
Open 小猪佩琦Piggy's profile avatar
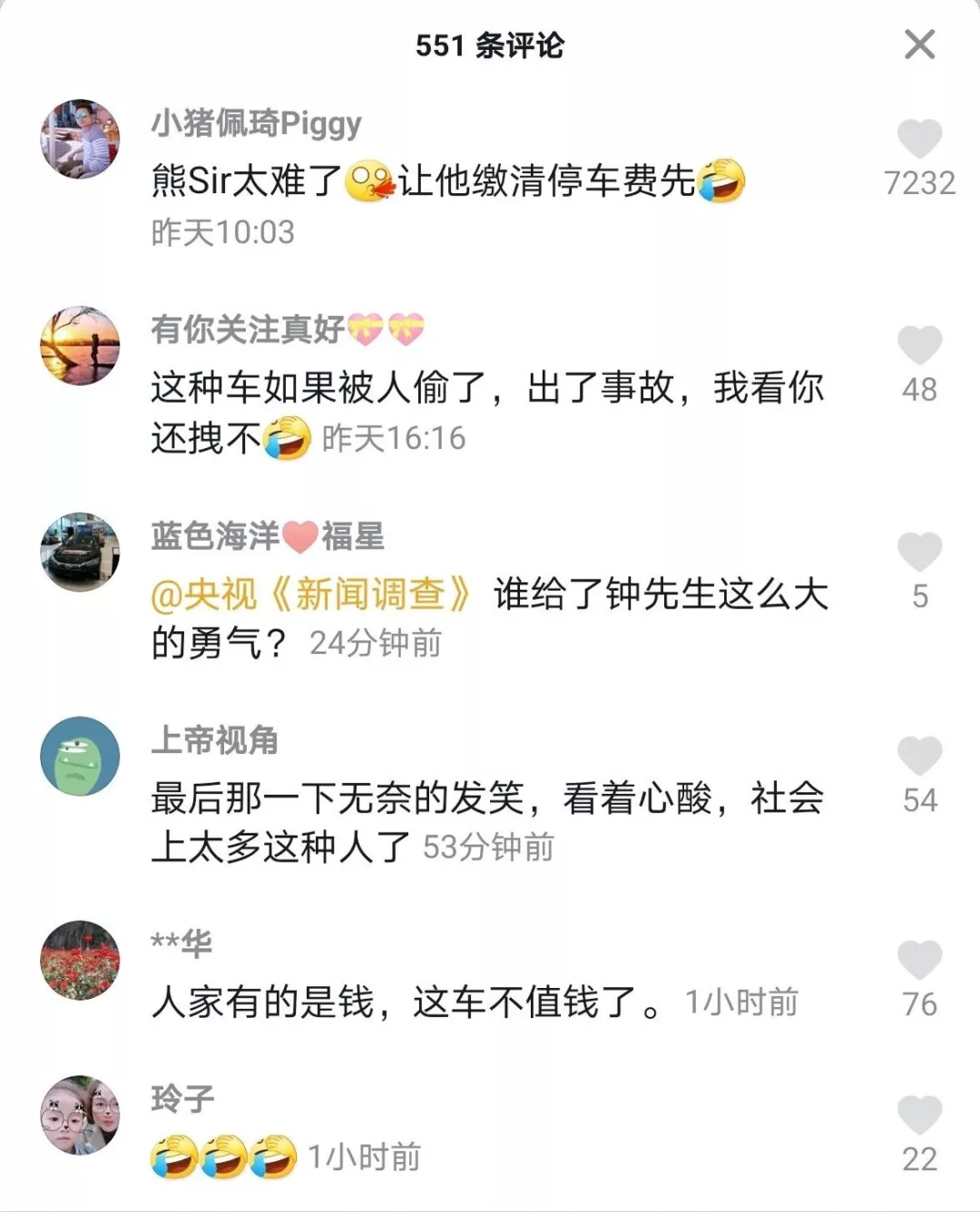click(x=80, y=139)
